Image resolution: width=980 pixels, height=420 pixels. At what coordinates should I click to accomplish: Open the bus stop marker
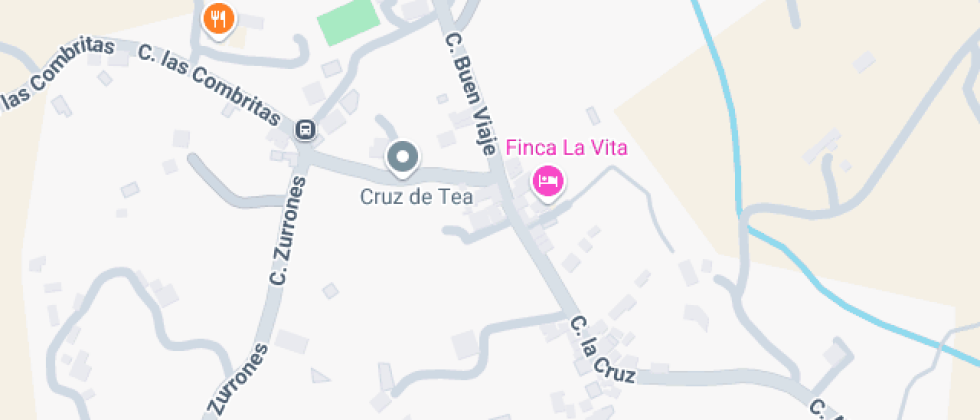tap(305, 130)
